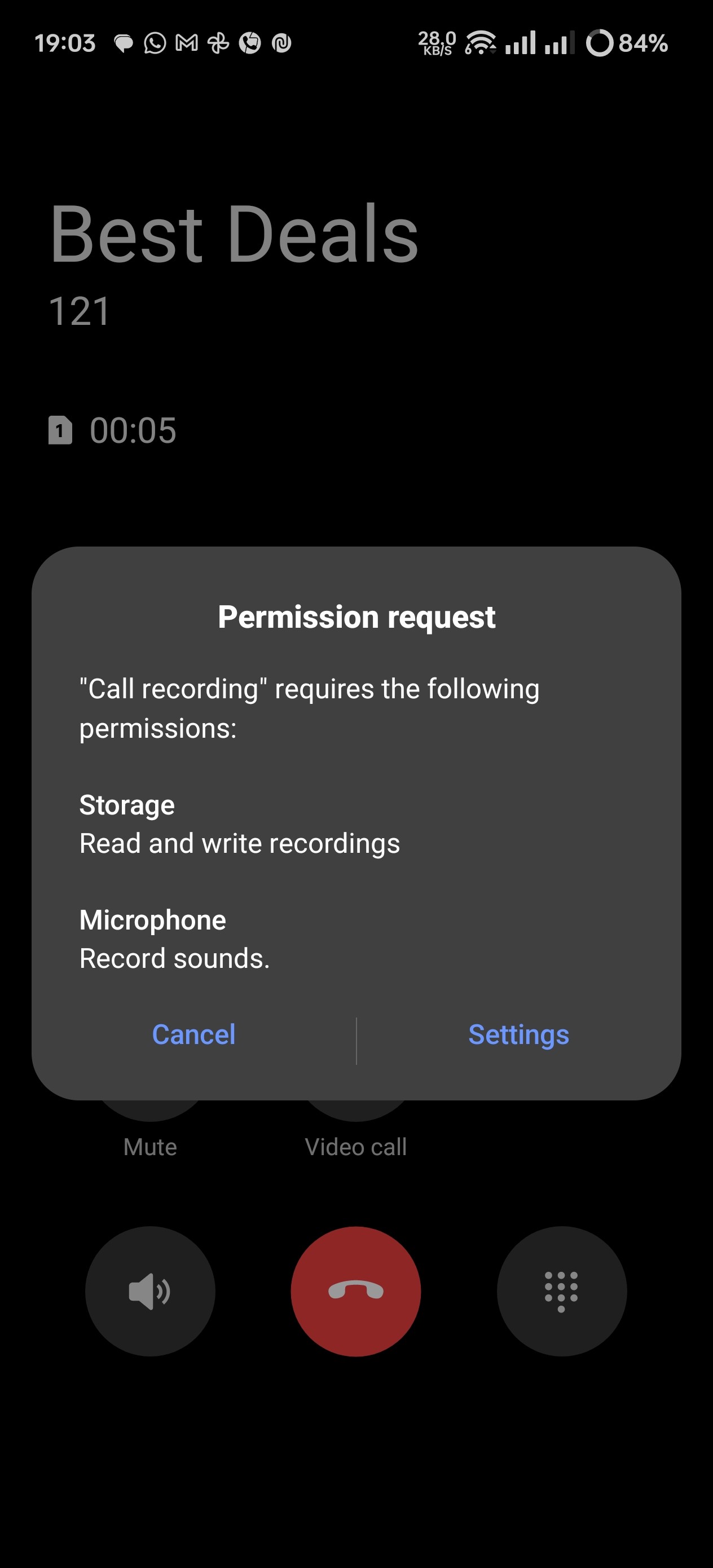The height and width of the screenshot is (1568, 713).
Task: Open Settings from the permission dialog
Action: pyautogui.click(x=518, y=1035)
